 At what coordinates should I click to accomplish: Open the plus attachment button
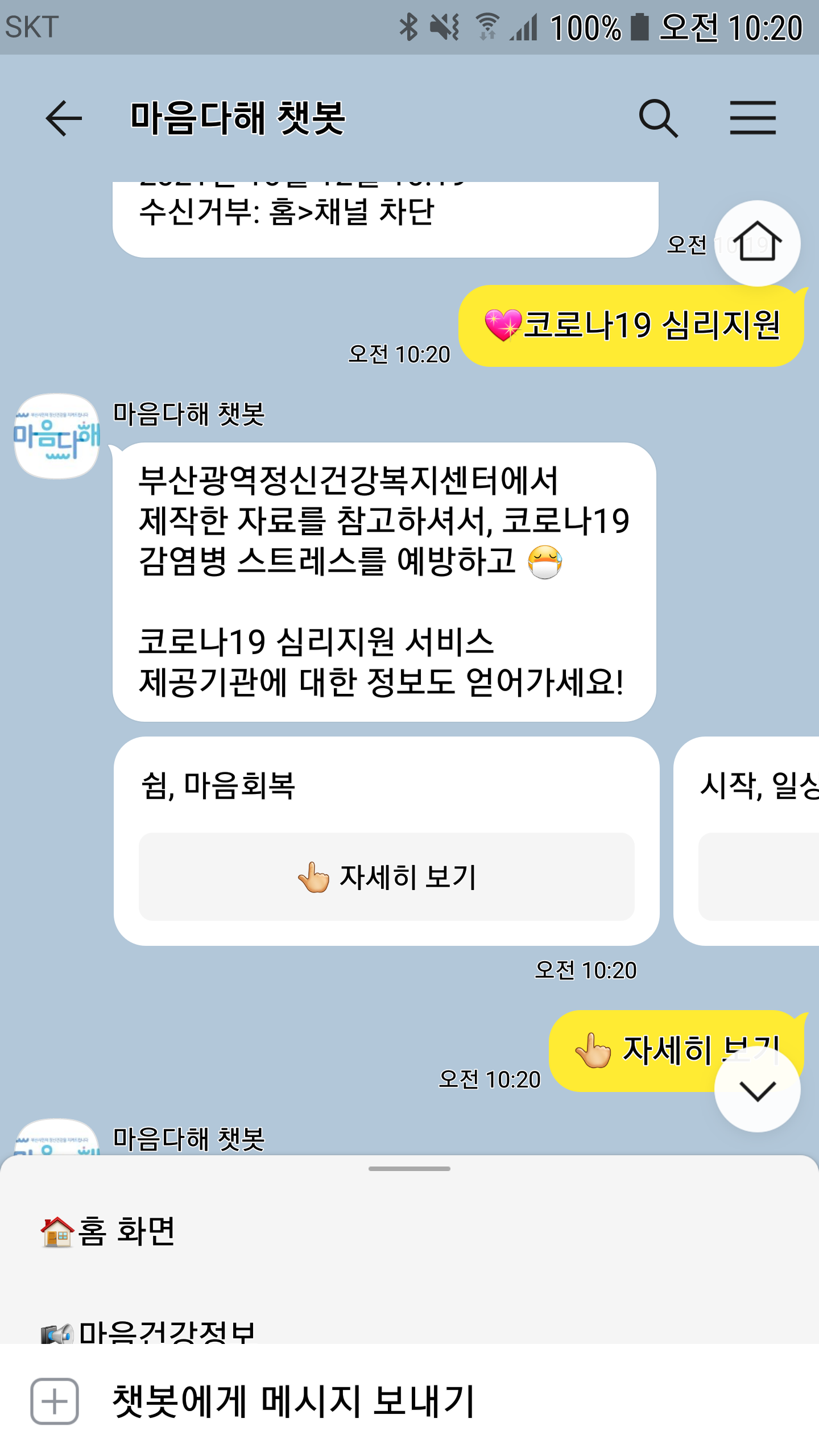coord(55,1401)
